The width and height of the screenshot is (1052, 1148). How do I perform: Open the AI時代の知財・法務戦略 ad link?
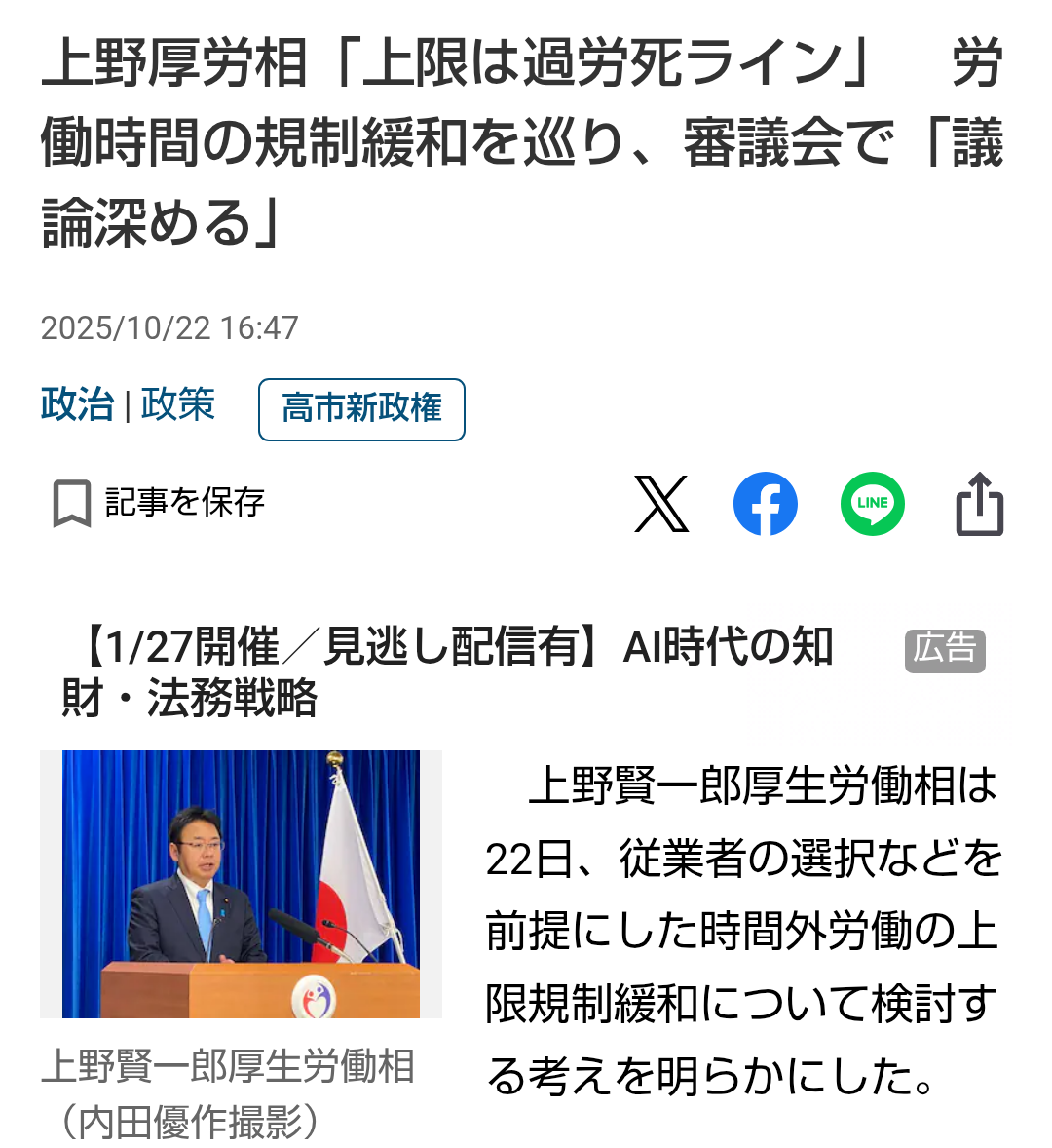coord(448,672)
